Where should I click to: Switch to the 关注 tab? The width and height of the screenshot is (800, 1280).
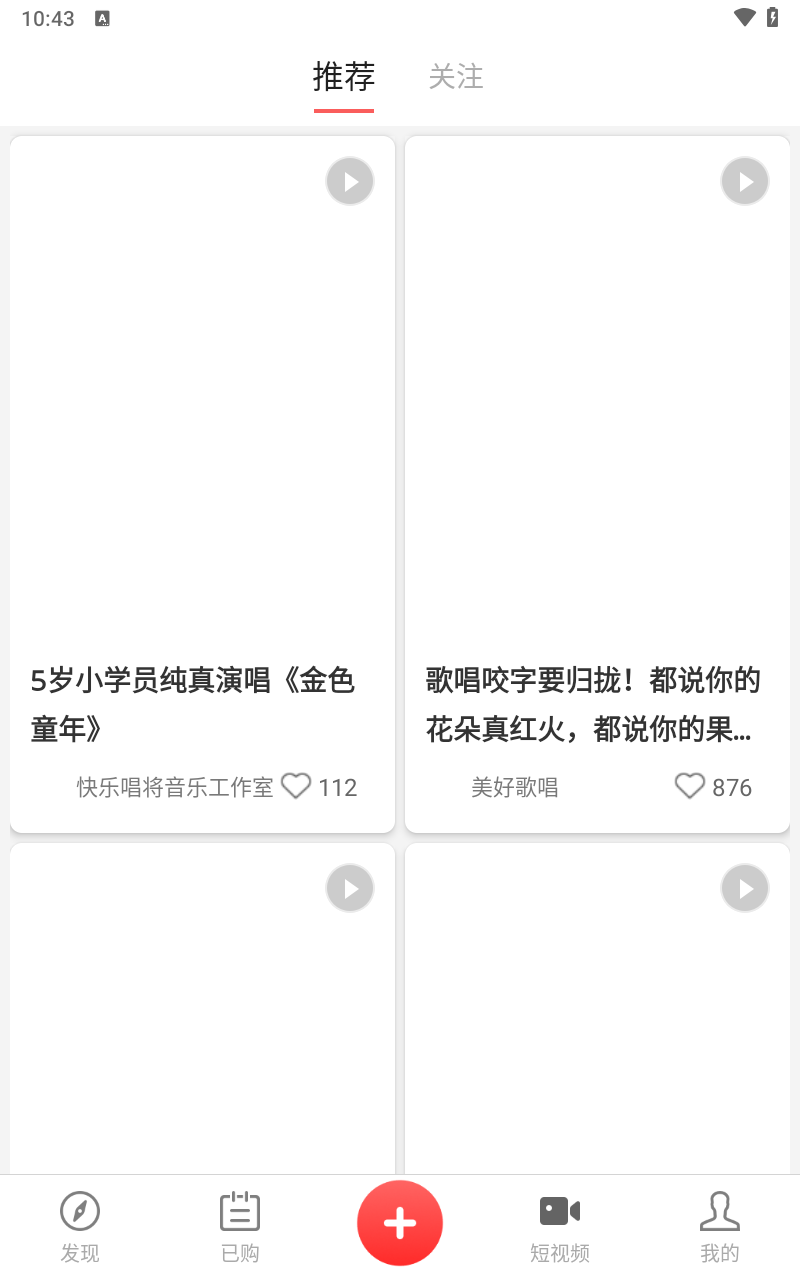pos(456,77)
